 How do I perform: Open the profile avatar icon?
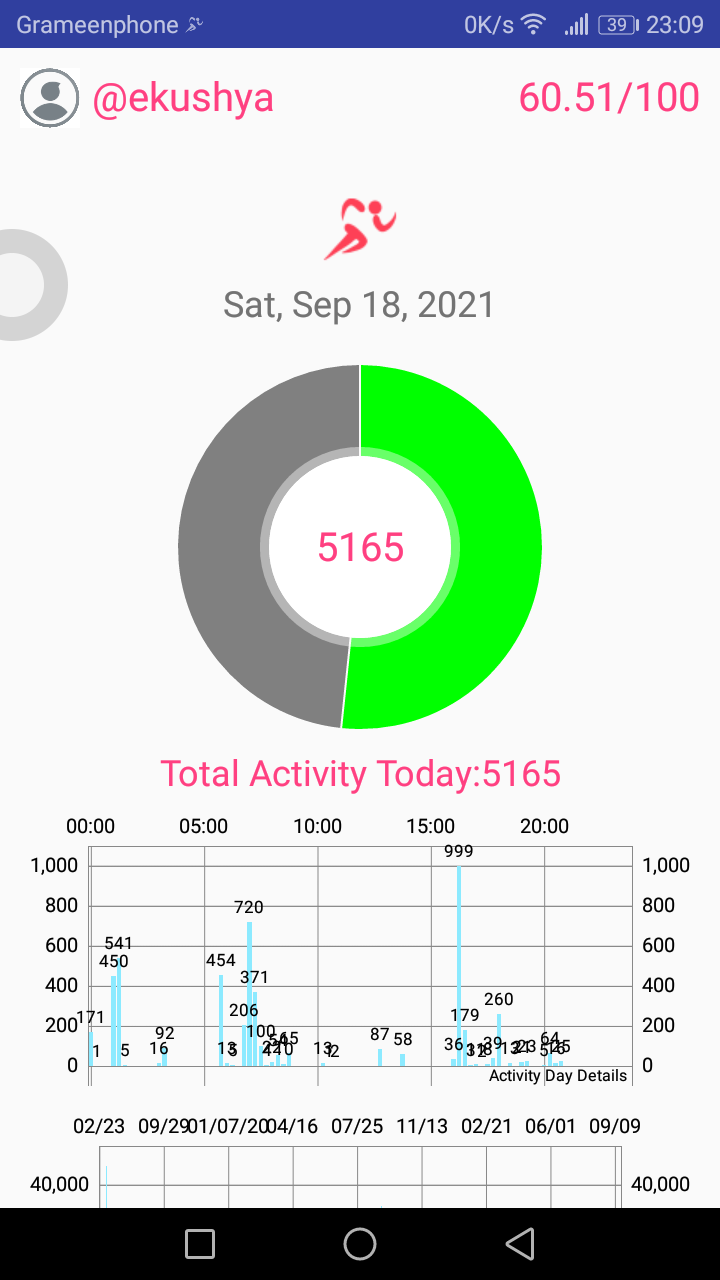point(49,98)
